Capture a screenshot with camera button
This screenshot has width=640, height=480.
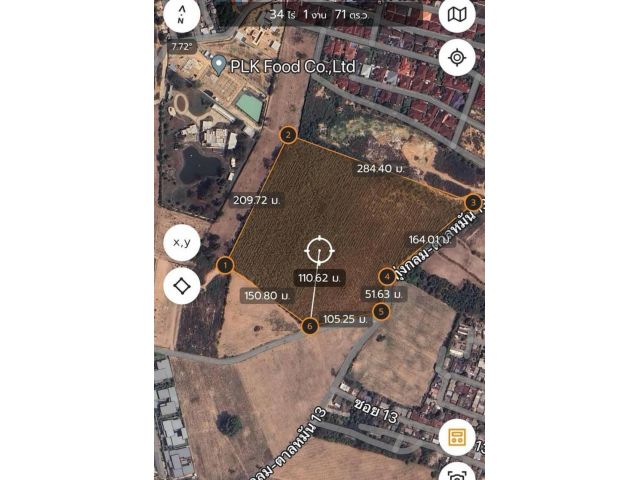click(456, 474)
